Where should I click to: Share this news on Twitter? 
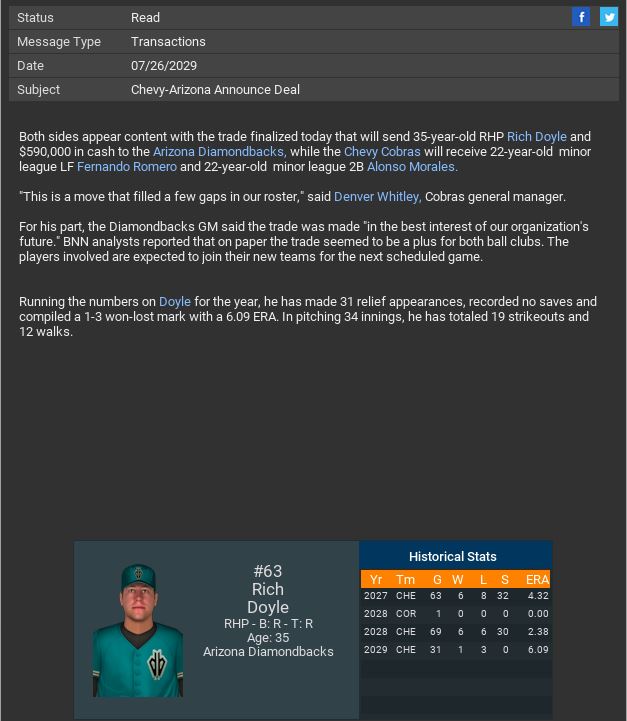[608, 17]
